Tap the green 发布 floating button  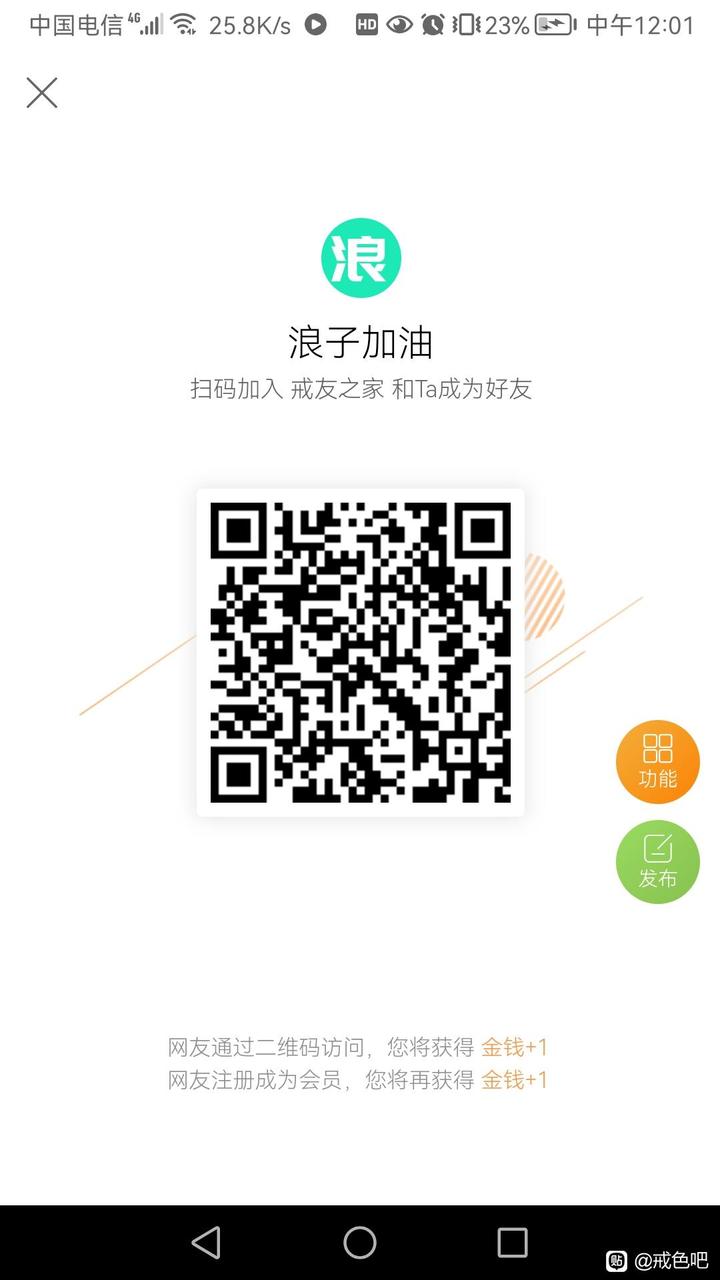tap(658, 861)
